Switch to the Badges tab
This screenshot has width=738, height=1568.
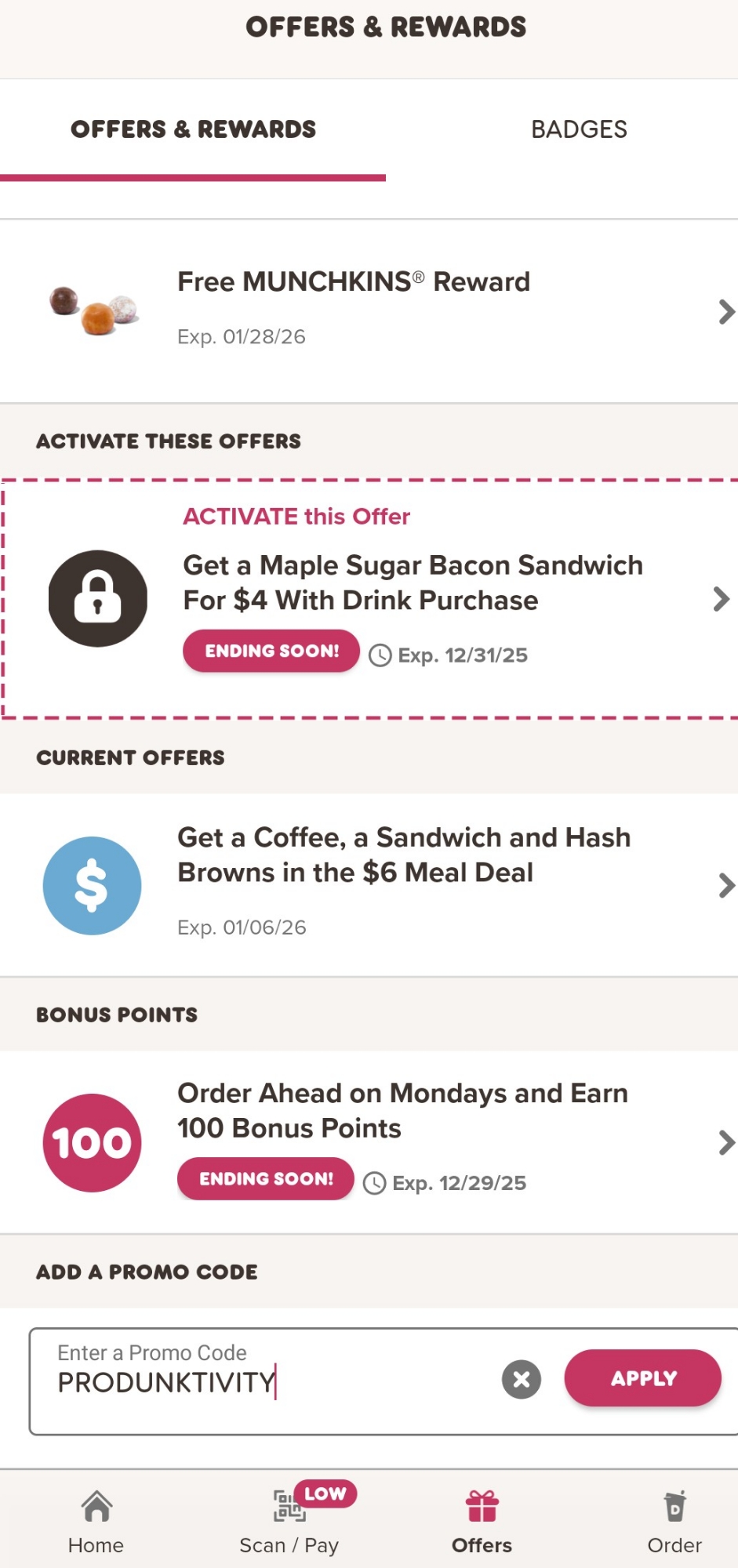click(579, 129)
